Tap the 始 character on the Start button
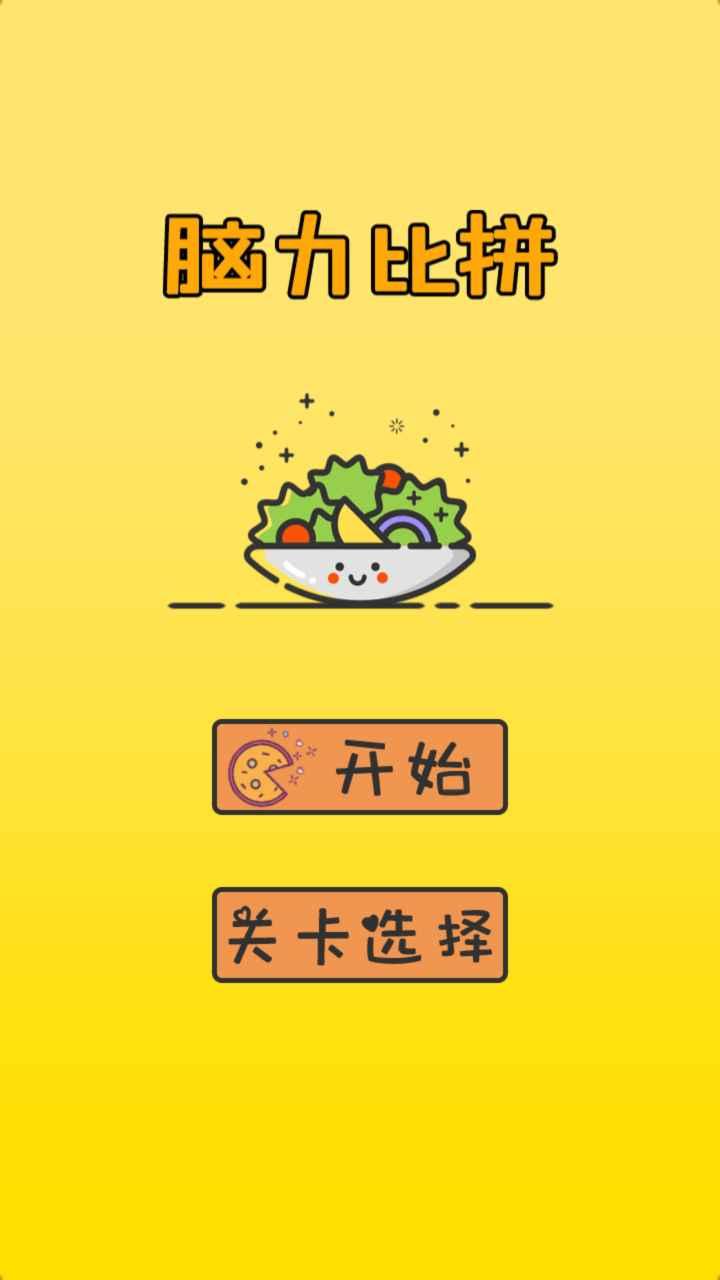Image resolution: width=720 pixels, height=1280 pixels. (x=440, y=770)
